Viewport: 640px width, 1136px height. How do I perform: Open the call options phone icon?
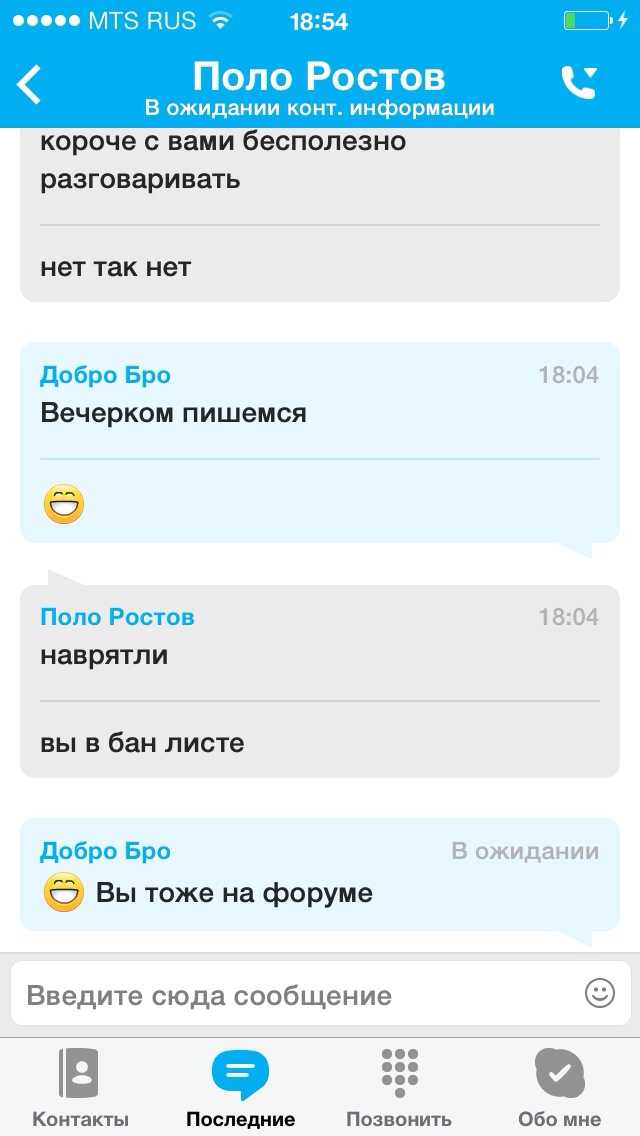(x=579, y=83)
